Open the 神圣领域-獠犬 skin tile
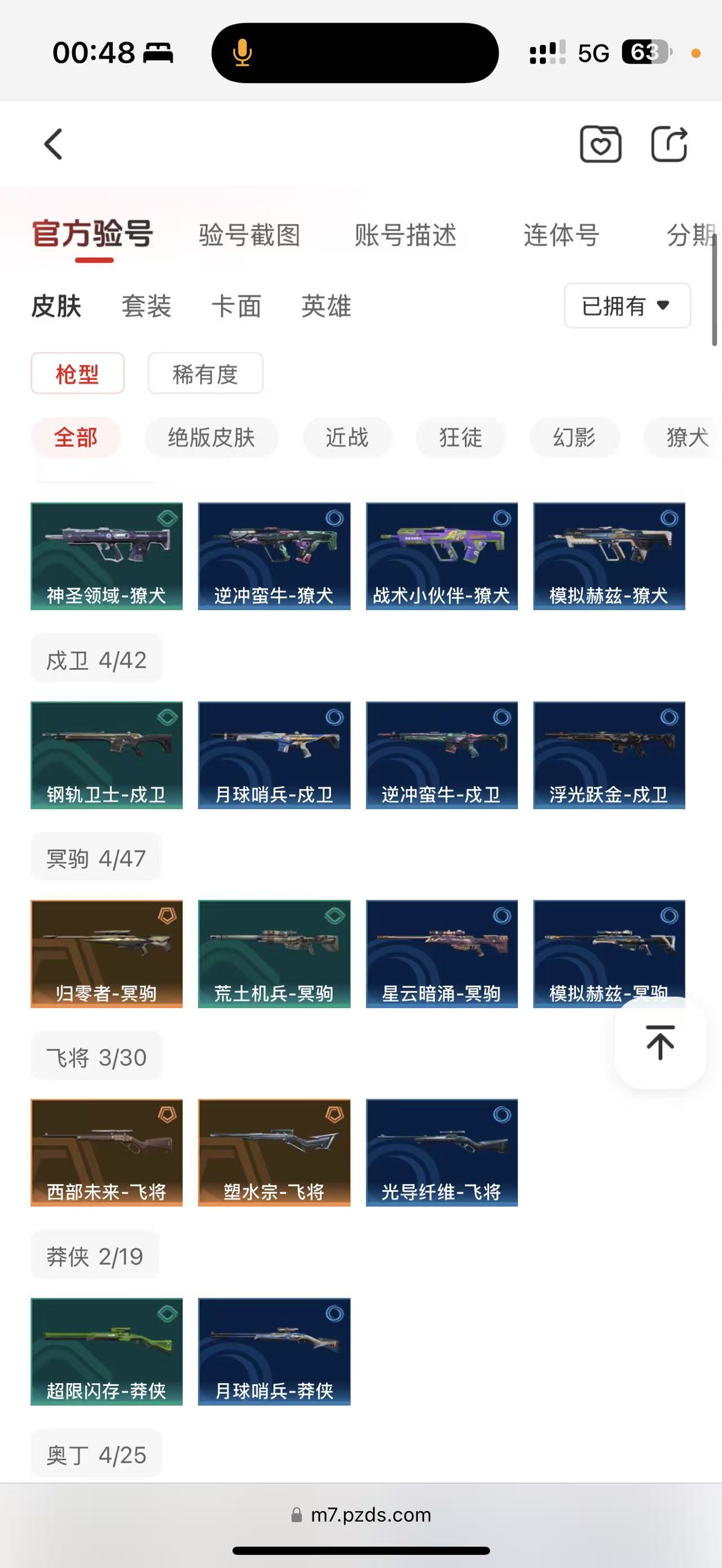The width and height of the screenshot is (722, 1568). coord(107,556)
